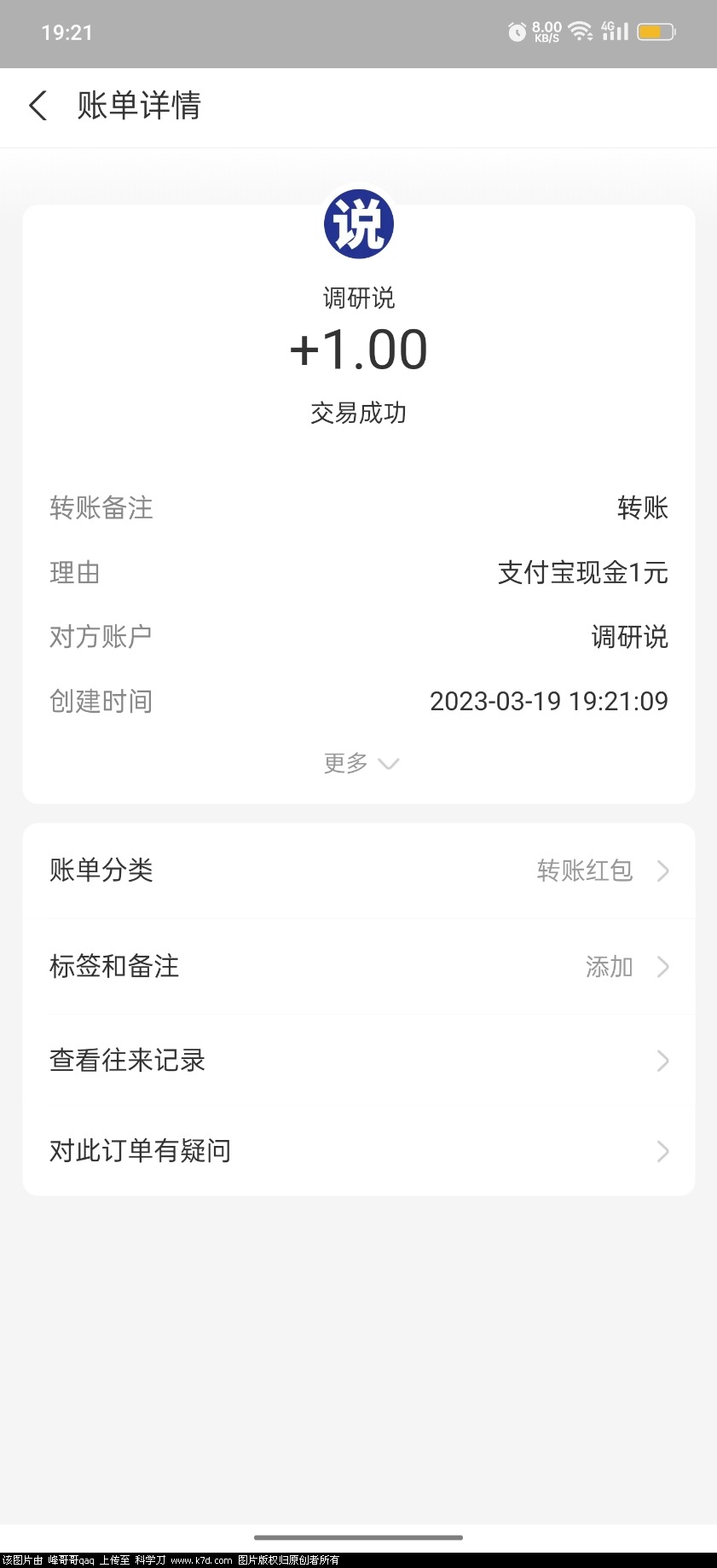Tap the Wi-Fi signal icon in status bar
Image resolution: width=717 pixels, height=1568 pixels.
point(581,32)
